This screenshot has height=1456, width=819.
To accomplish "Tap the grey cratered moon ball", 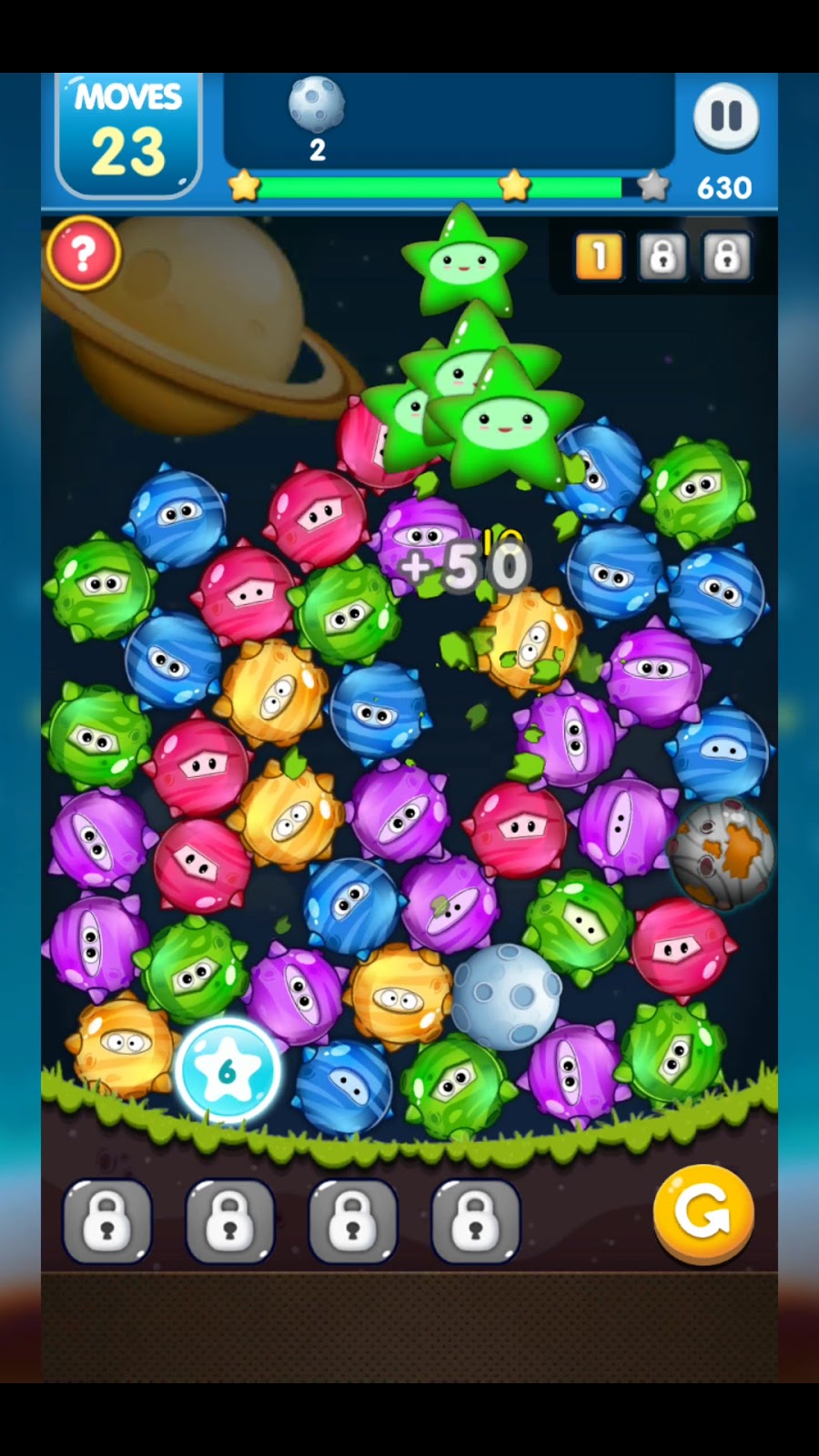I will 506,996.
